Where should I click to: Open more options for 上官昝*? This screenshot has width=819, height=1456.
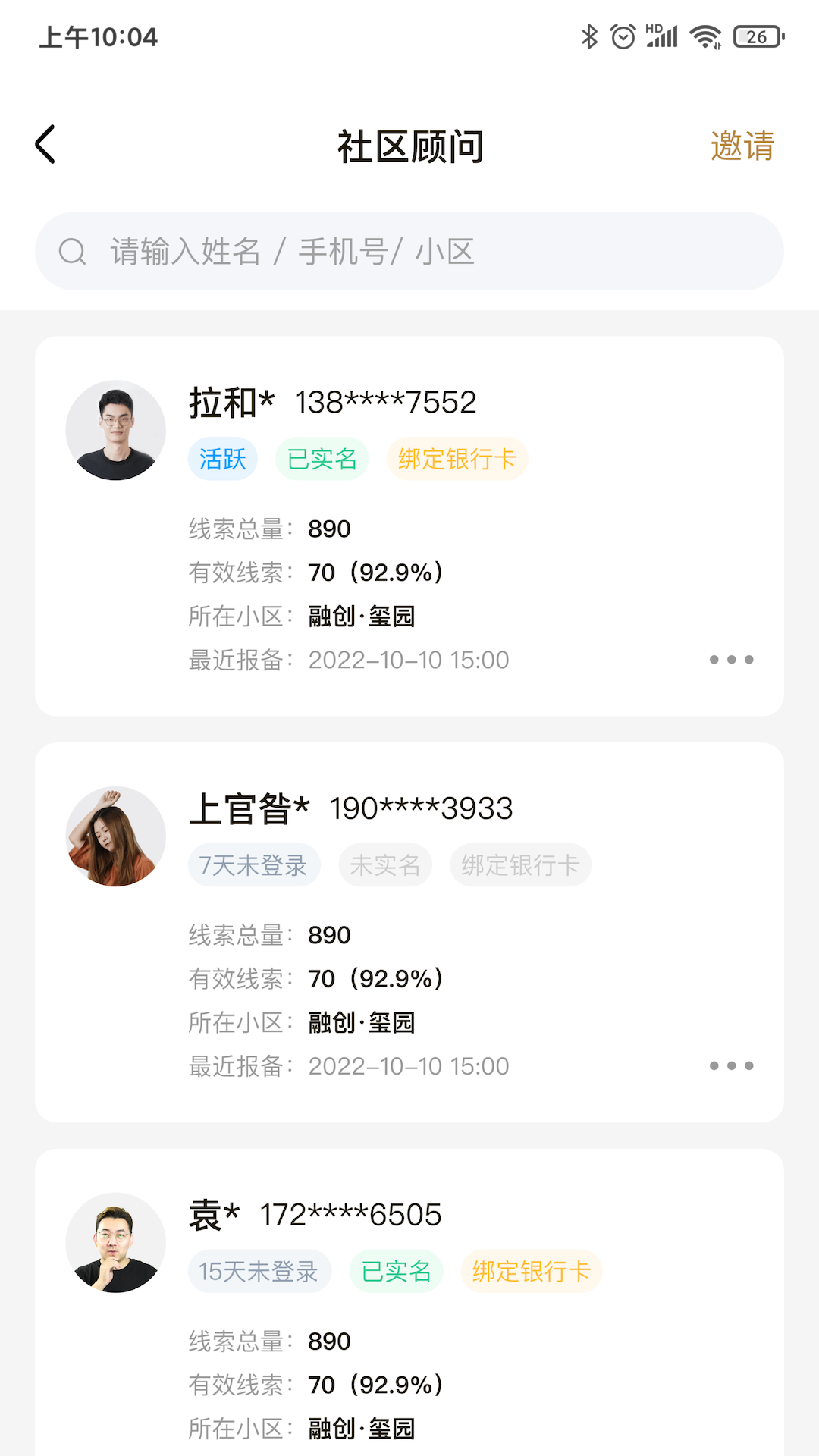[730, 1065]
